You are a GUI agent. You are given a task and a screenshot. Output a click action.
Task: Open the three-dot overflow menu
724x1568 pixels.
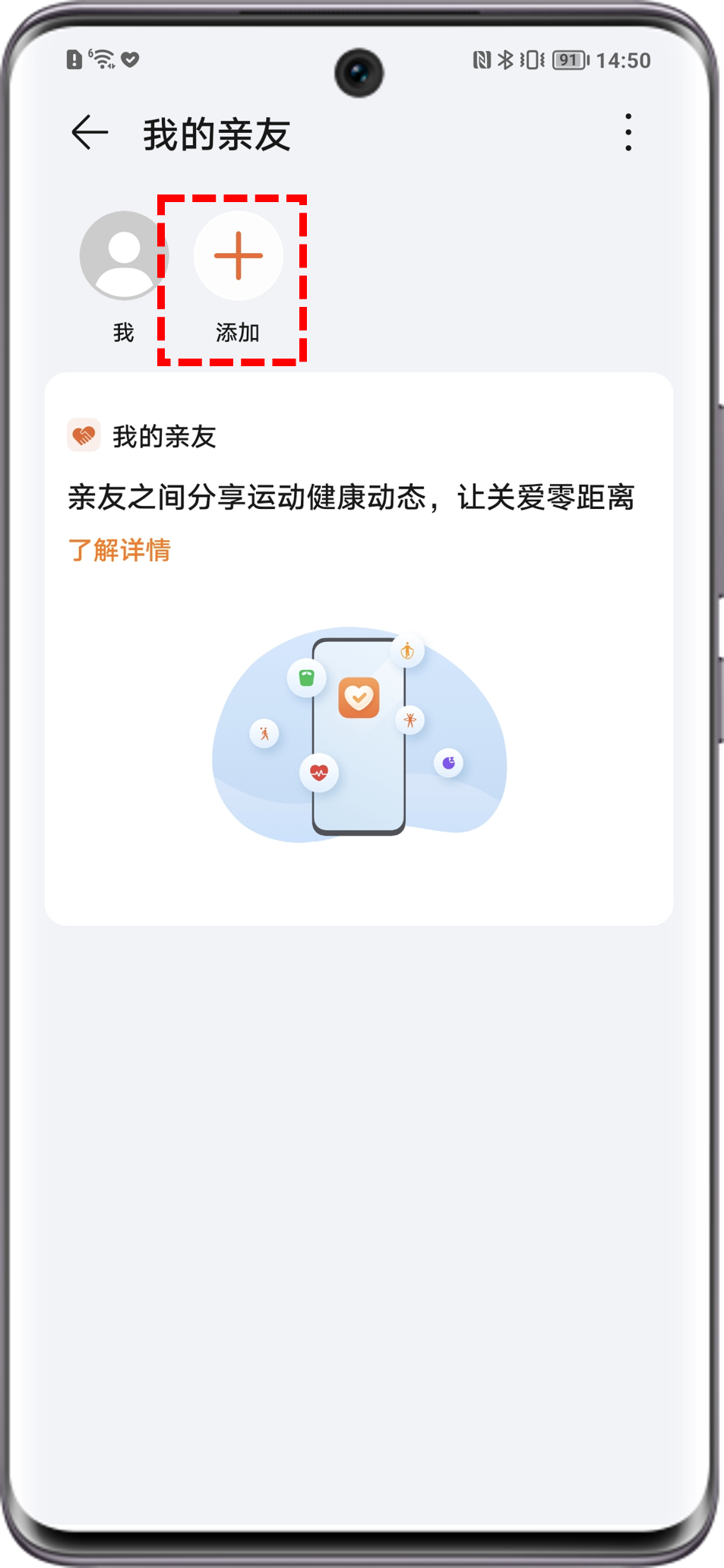tap(628, 133)
